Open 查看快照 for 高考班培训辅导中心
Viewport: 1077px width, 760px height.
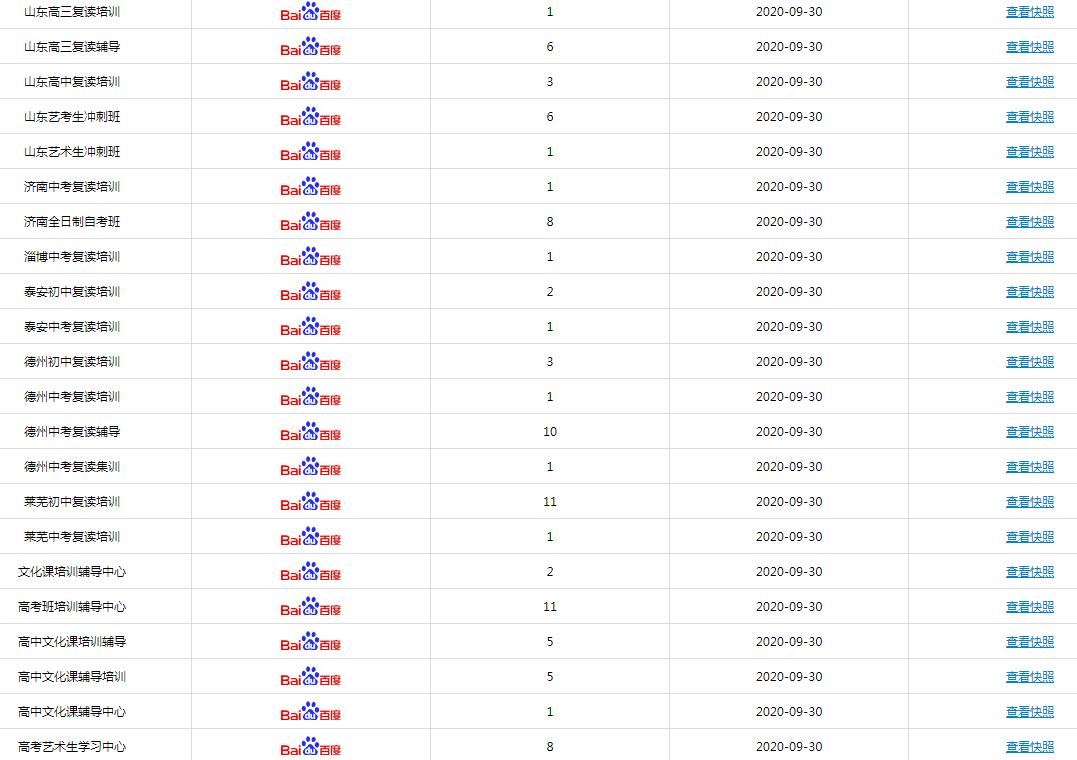(1029, 607)
